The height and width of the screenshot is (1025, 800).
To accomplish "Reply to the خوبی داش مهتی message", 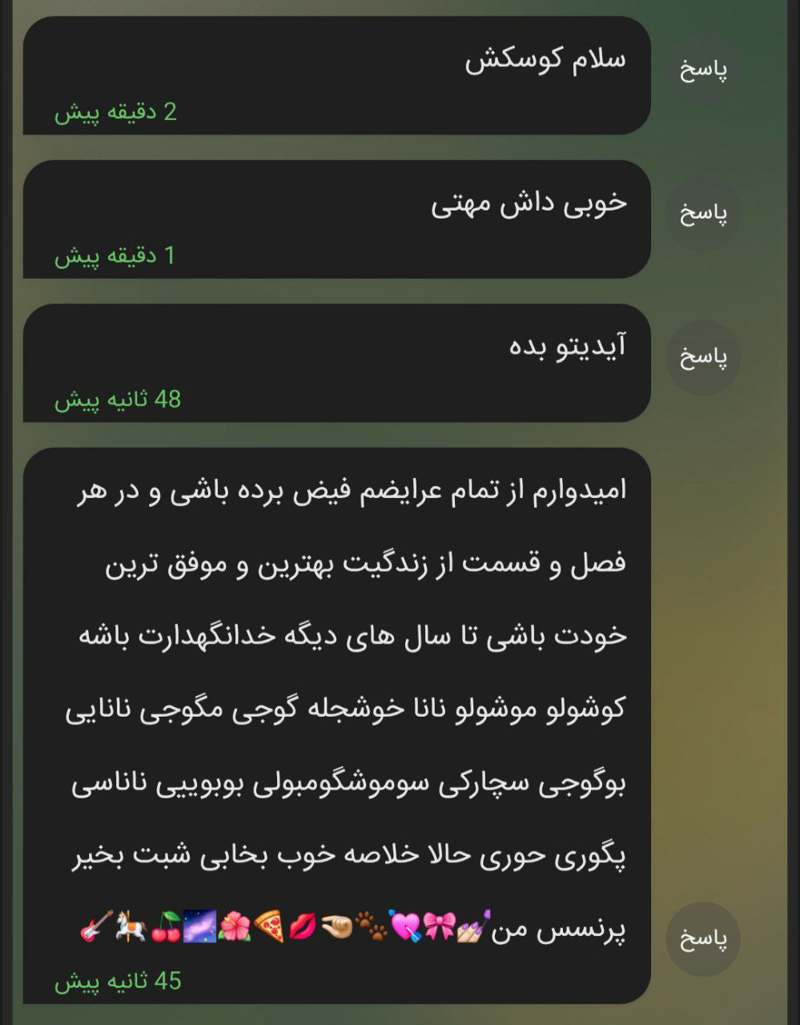I will [x=703, y=214].
